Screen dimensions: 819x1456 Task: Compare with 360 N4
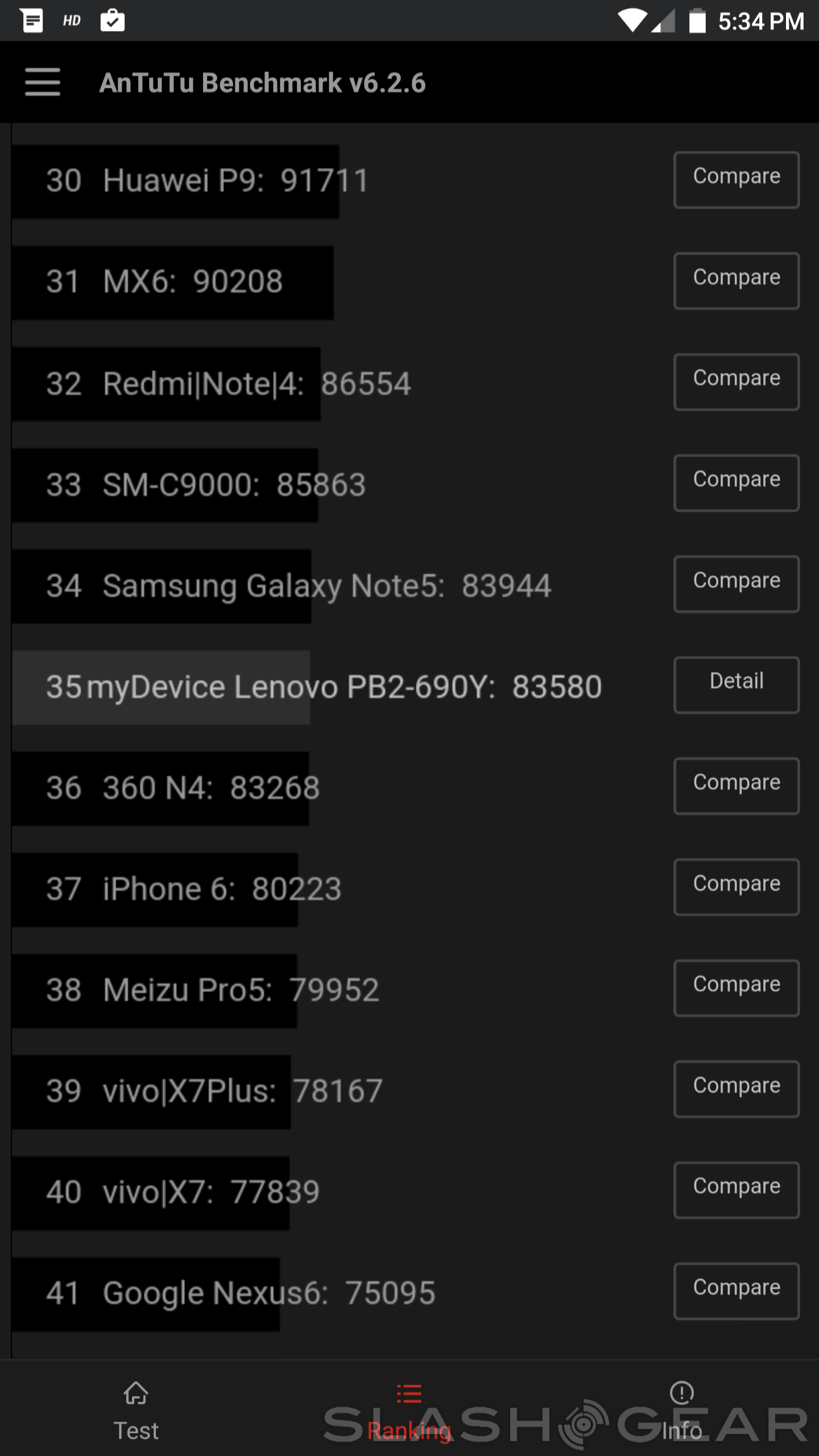point(736,785)
